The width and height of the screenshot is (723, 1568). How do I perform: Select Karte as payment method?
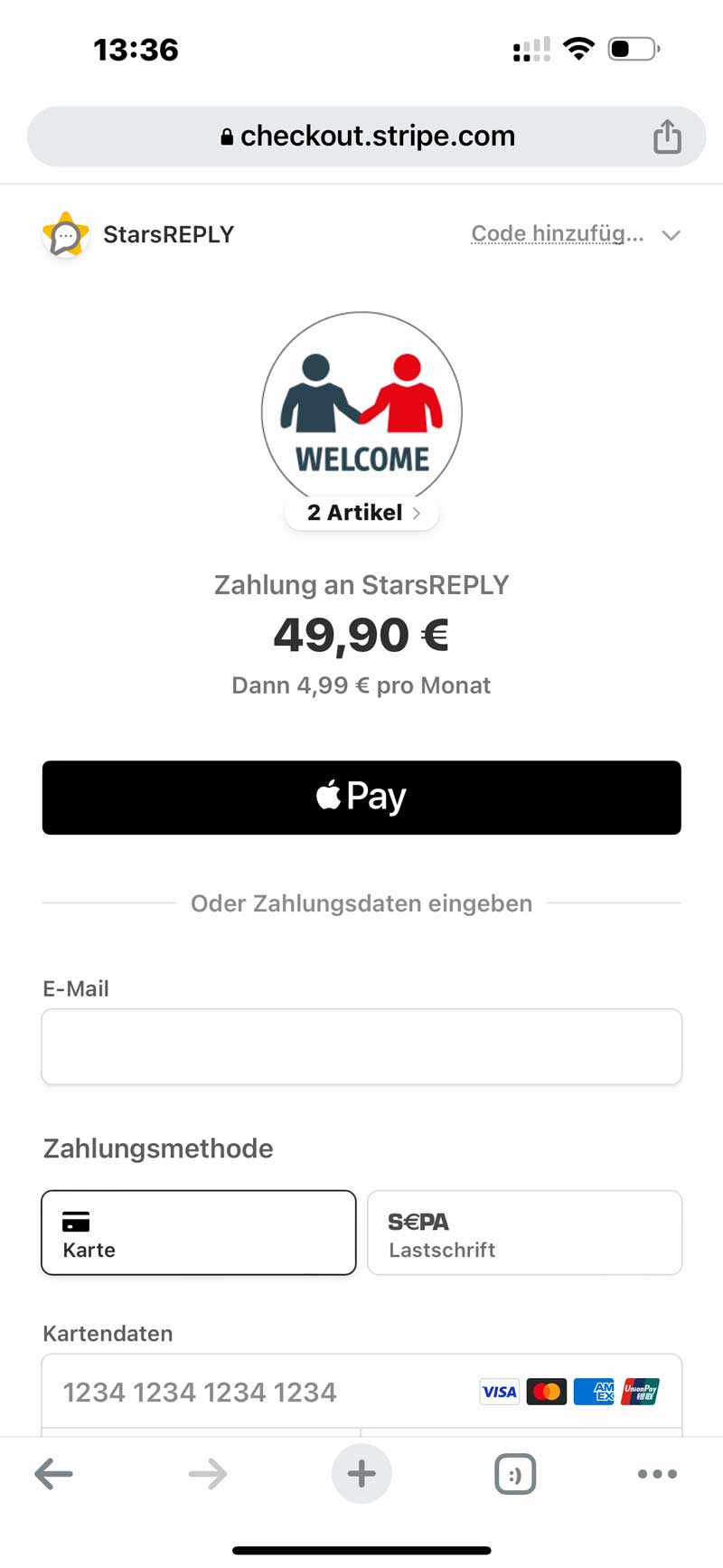click(199, 1233)
